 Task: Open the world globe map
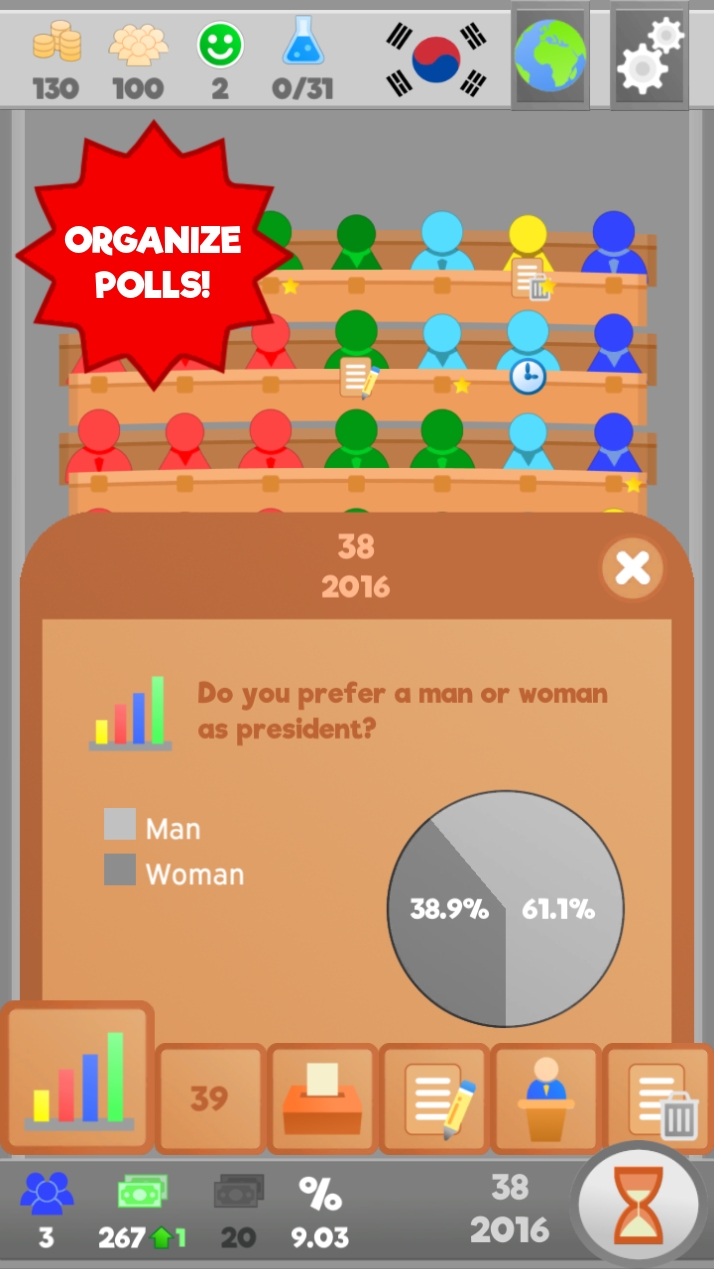[549, 52]
